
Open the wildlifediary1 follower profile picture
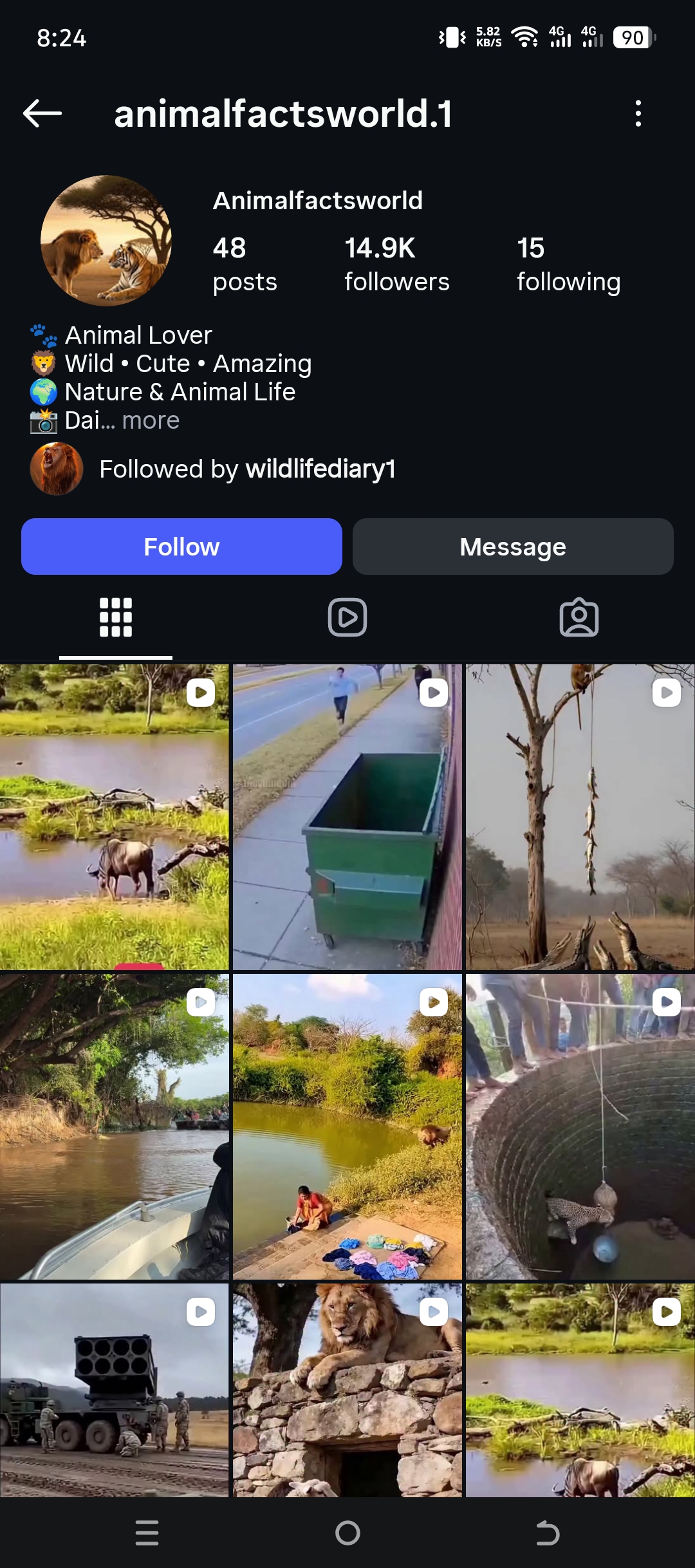57,469
